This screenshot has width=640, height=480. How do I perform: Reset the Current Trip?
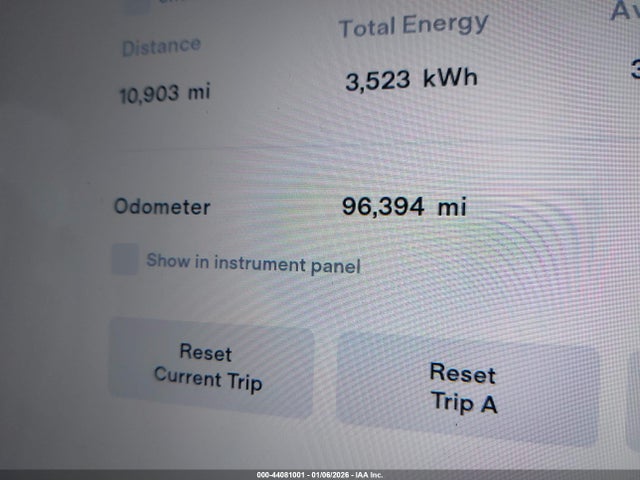click(x=210, y=367)
